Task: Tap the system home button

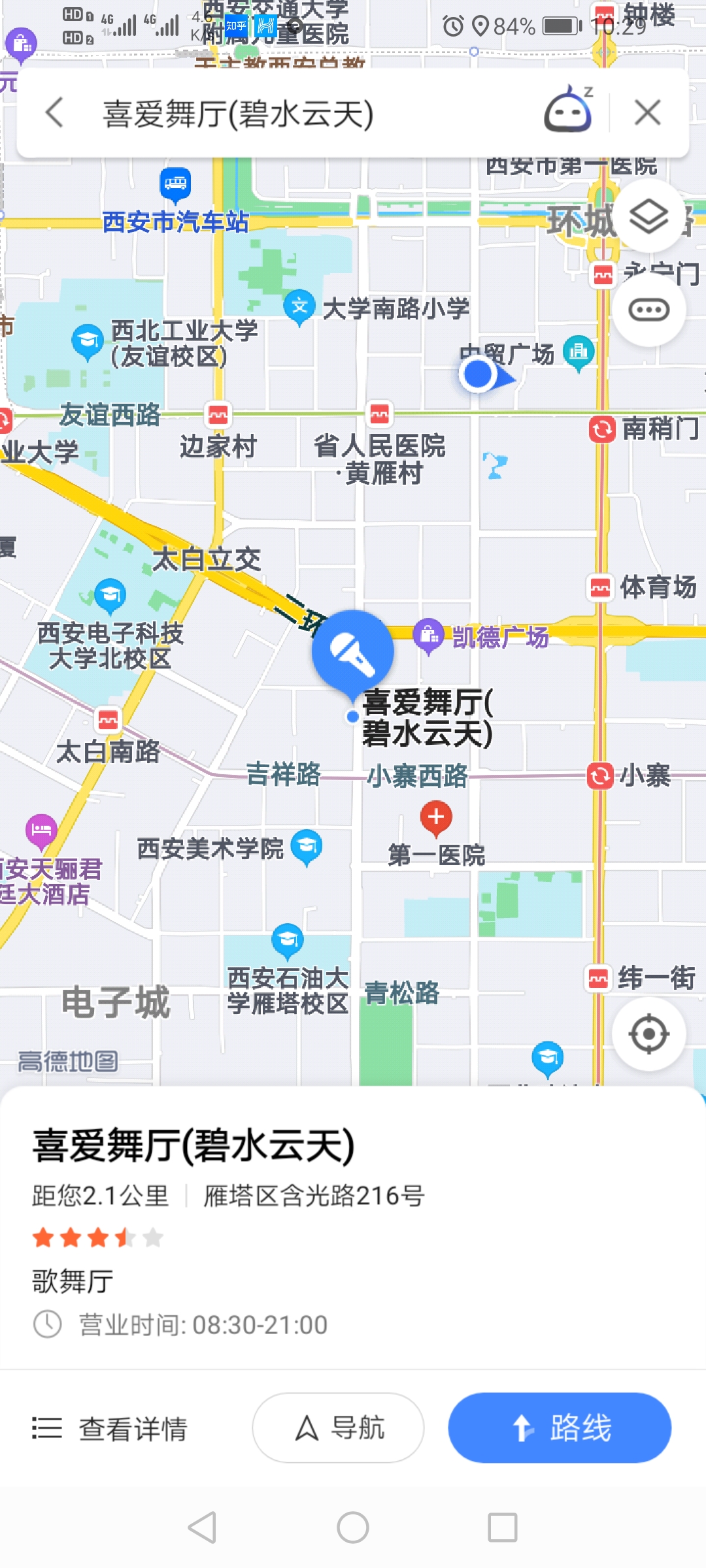Action: (x=353, y=1527)
